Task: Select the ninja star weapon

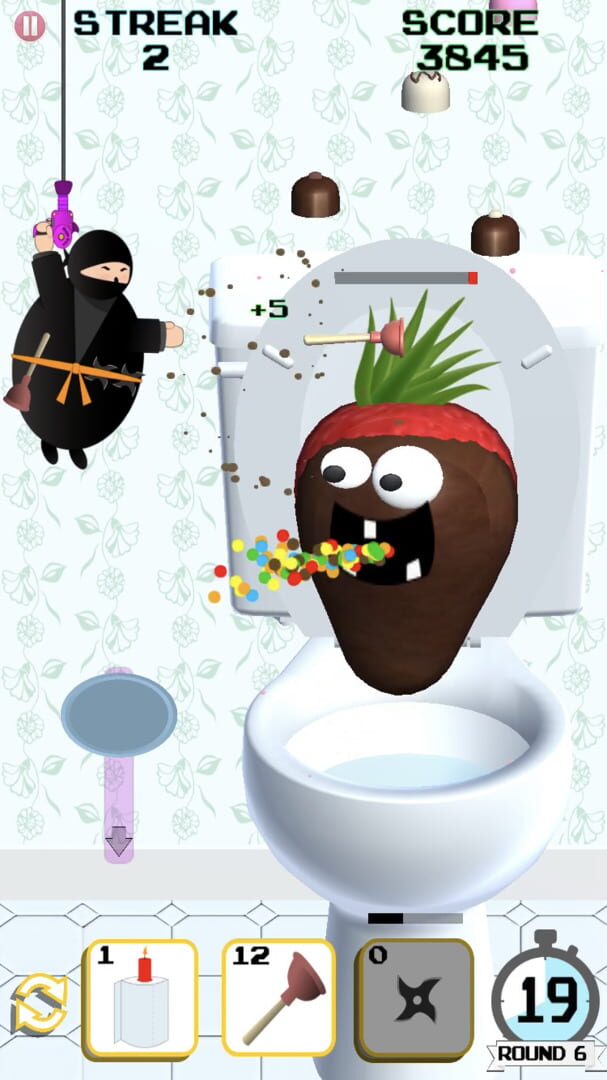Action: pos(415,998)
